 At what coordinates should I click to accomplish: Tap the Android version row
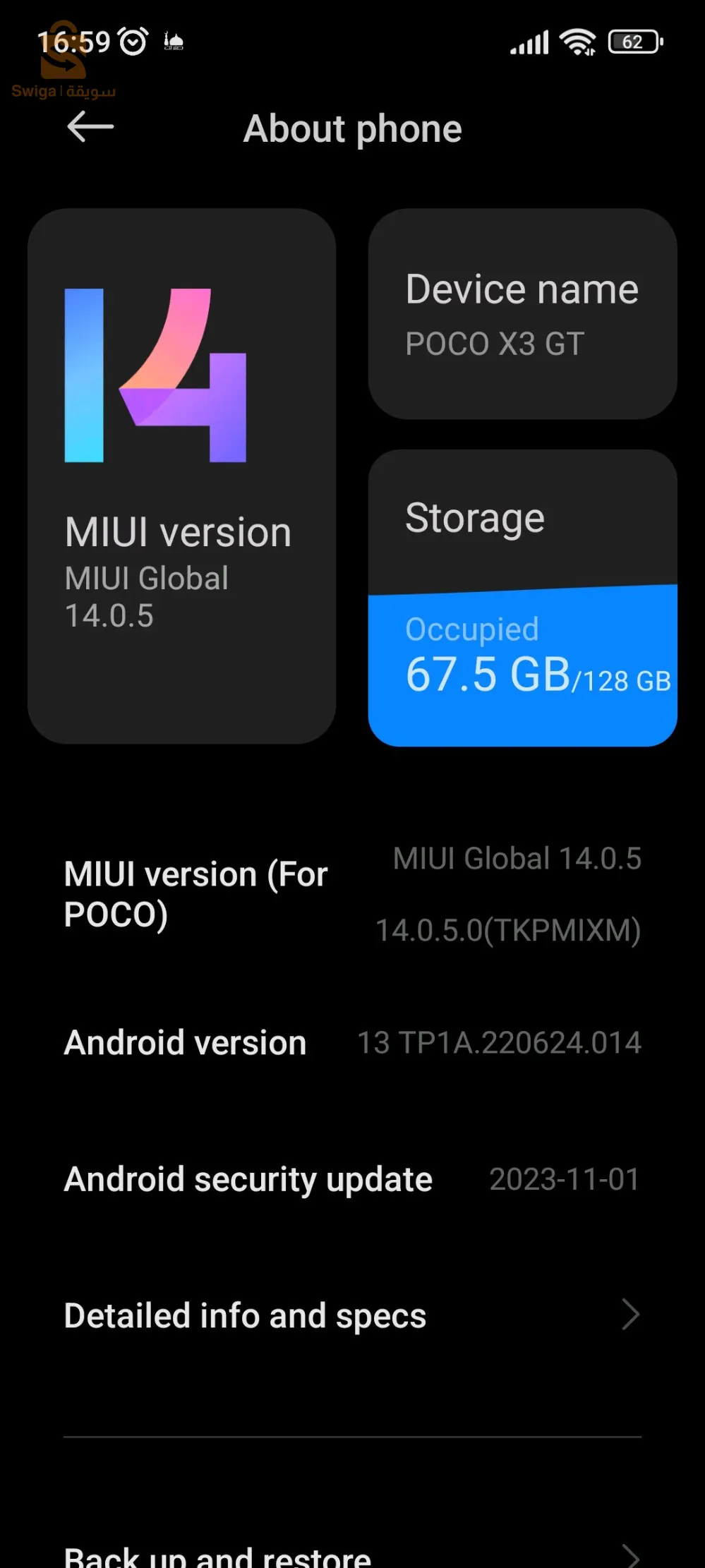tap(352, 1043)
